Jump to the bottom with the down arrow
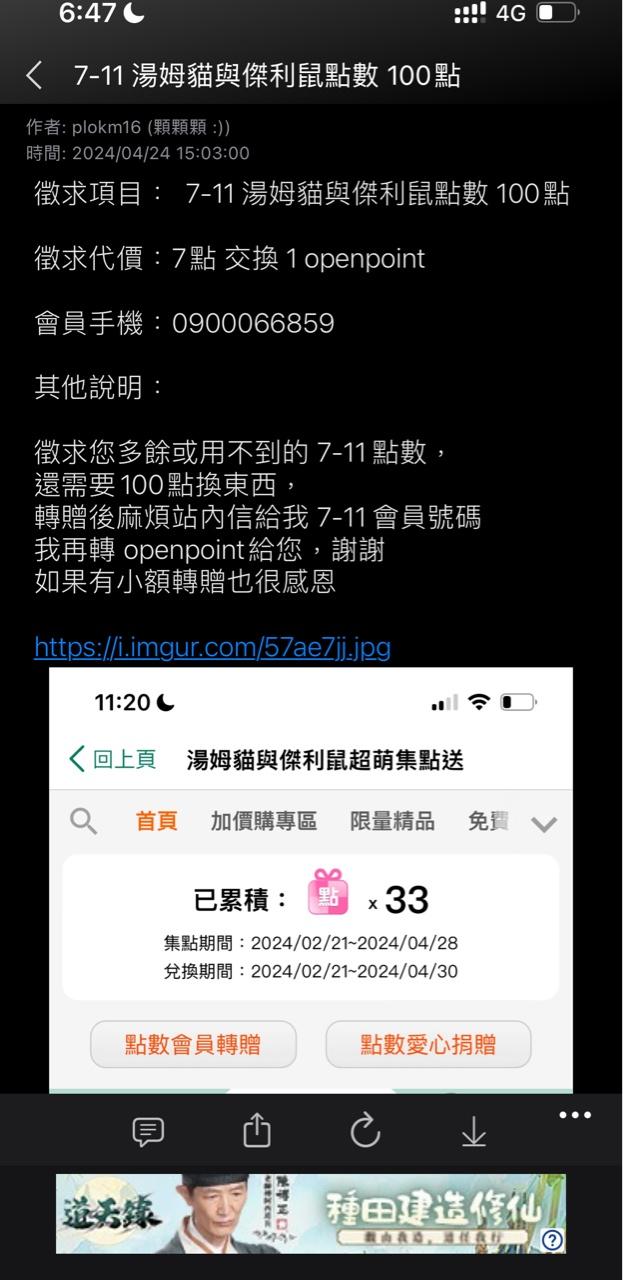 click(x=473, y=1131)
